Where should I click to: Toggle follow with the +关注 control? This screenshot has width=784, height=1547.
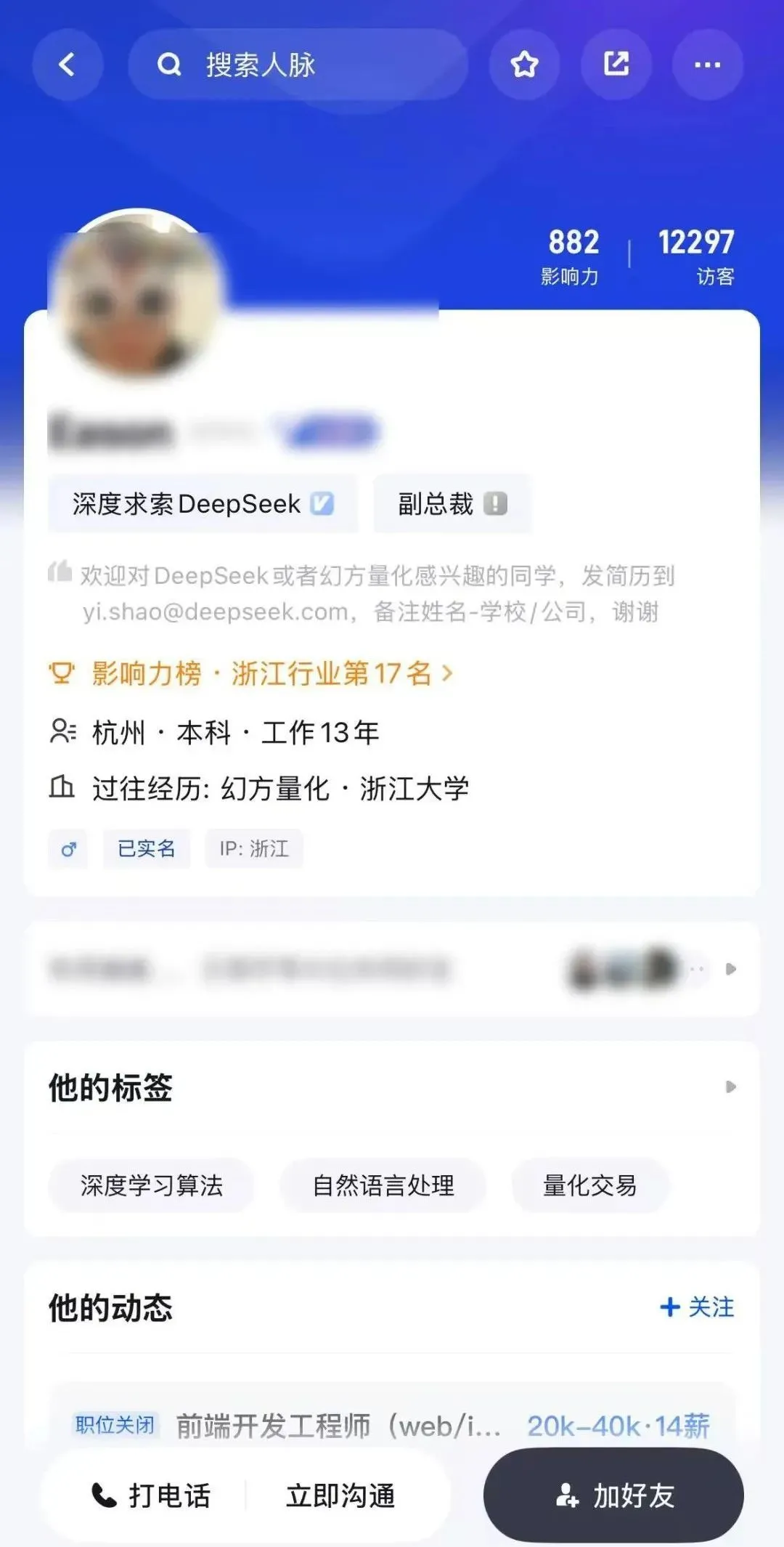[698, 1307]
